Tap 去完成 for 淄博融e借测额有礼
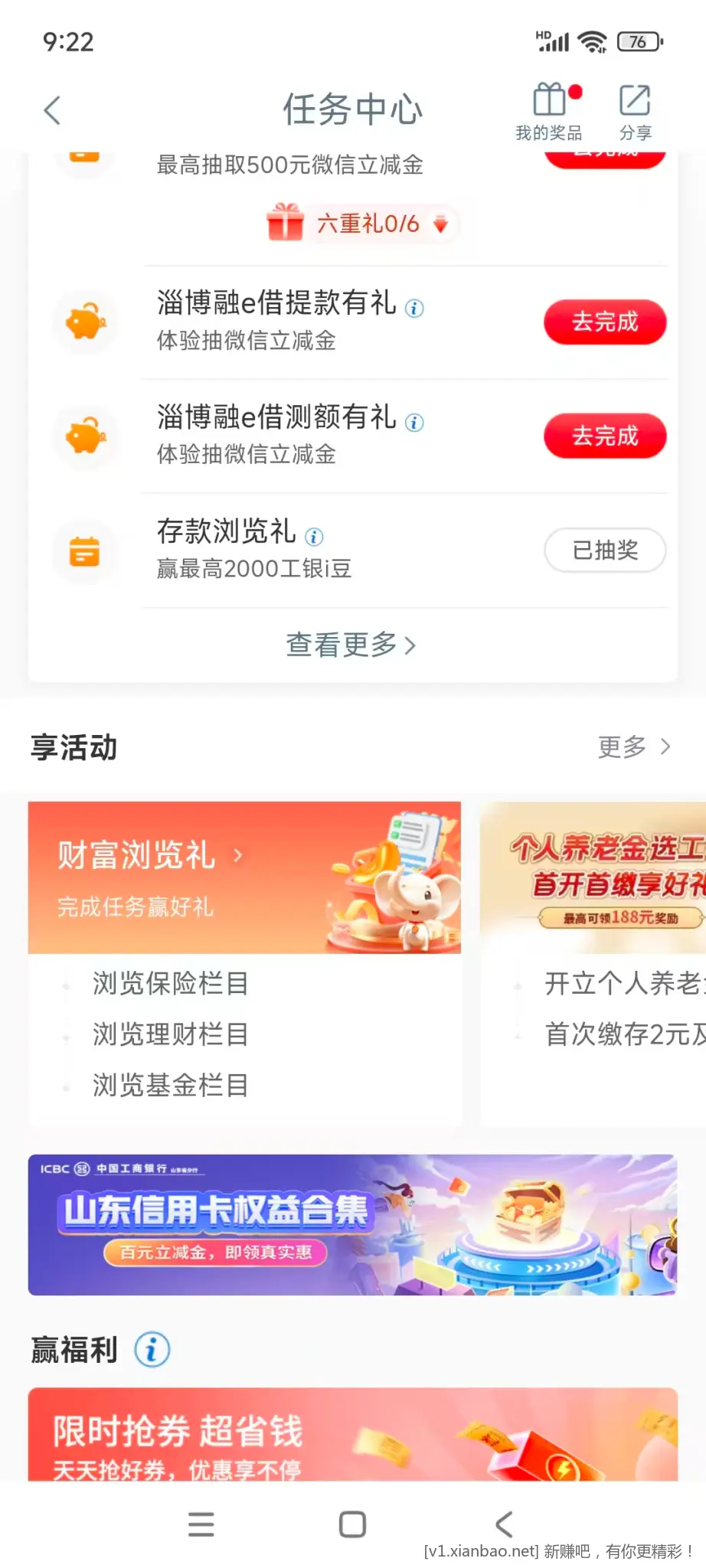The height and width of the screenshot is (1568, 706). (604, 436)
